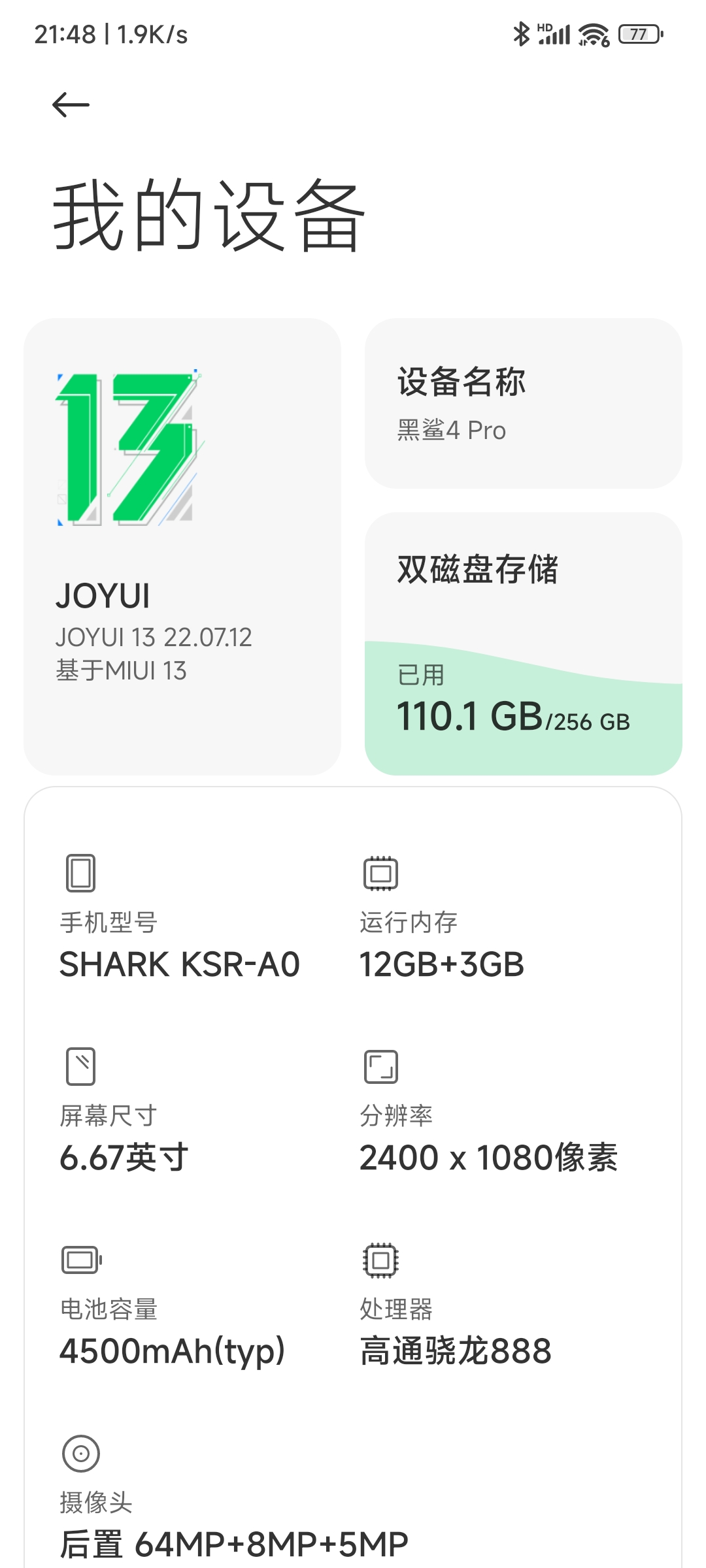706x1568 pixels.
Task: Go back using the top-left arrow
Action: [x=71, y=105]
